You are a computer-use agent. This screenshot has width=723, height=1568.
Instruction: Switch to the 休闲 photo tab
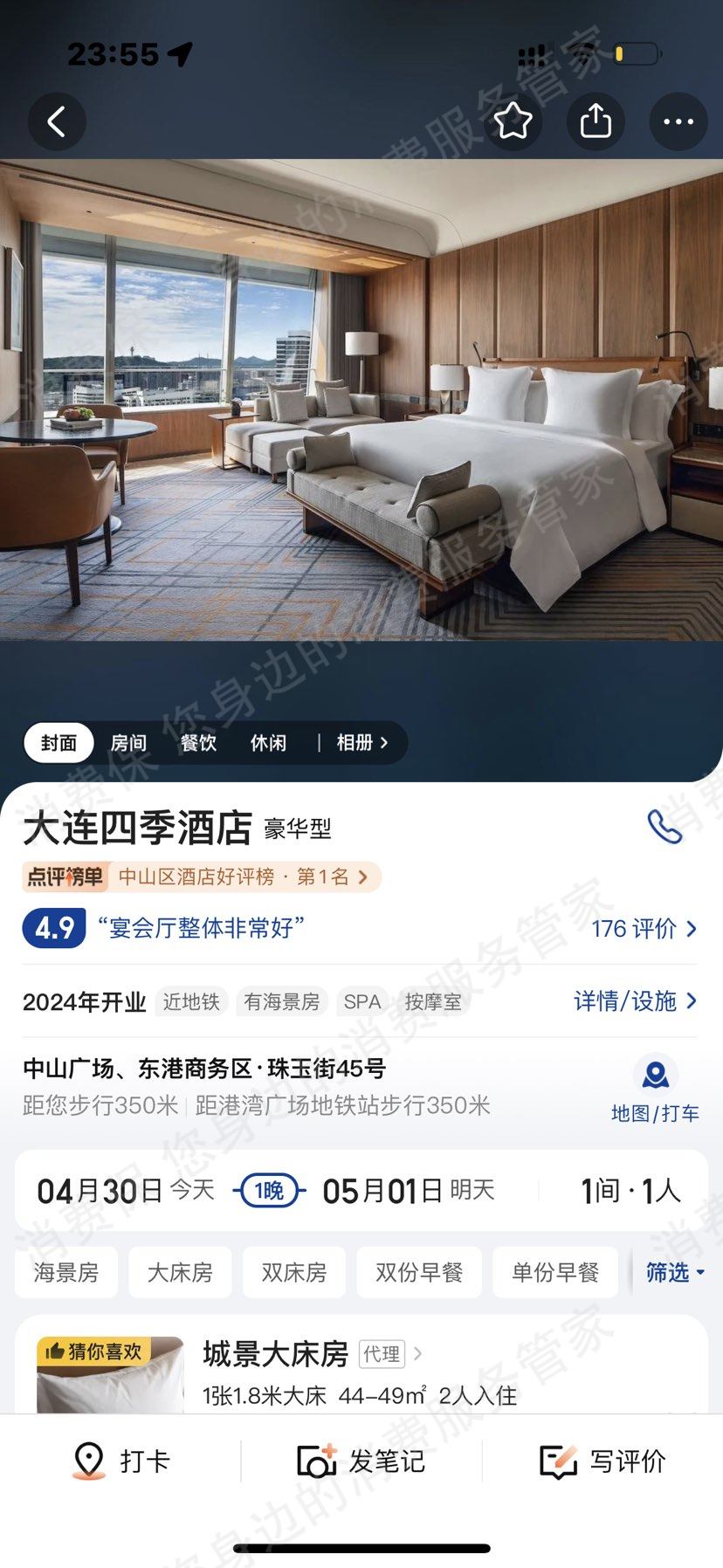268,743
